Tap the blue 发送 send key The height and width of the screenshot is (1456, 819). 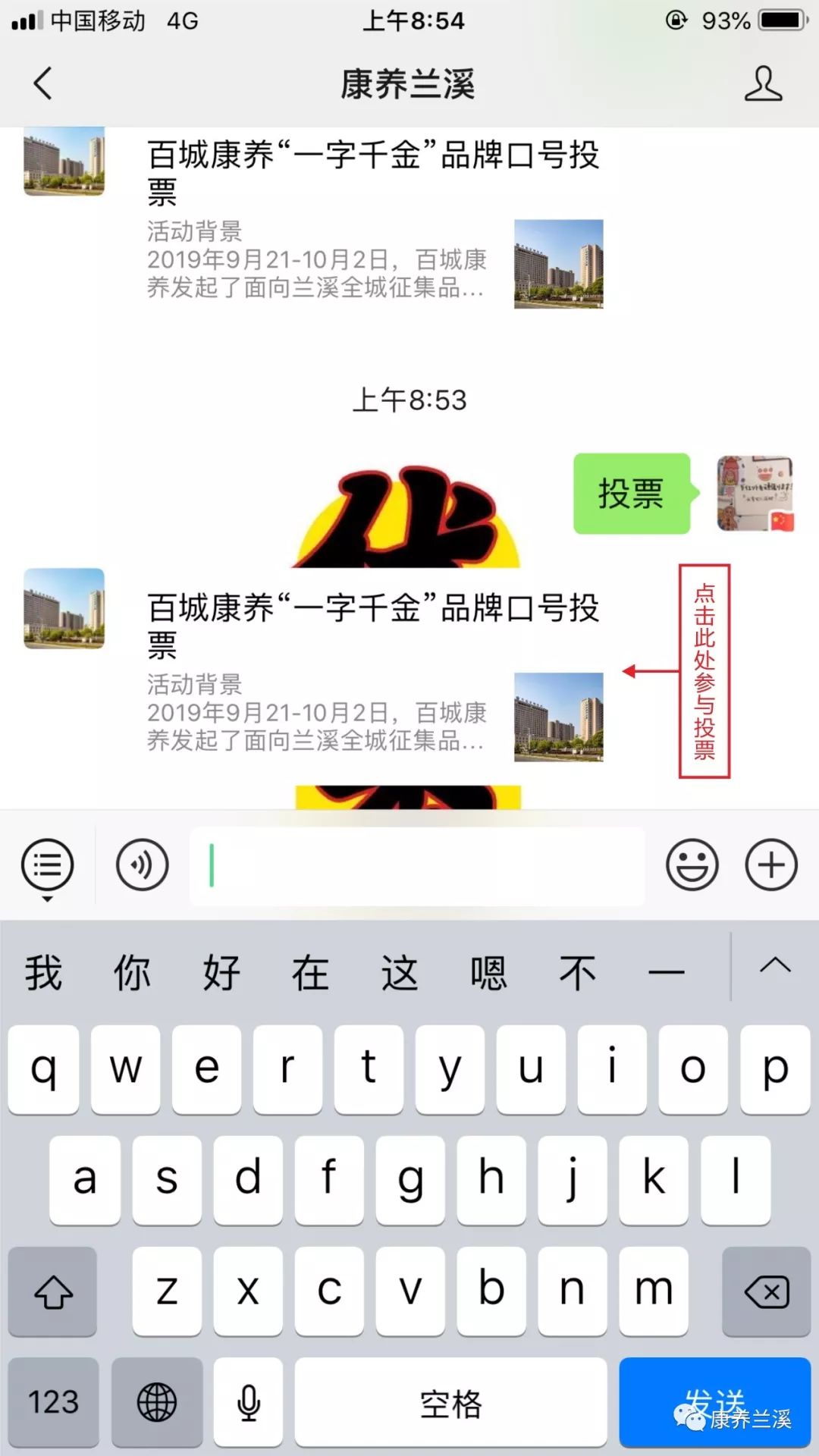pos(714,1402)
